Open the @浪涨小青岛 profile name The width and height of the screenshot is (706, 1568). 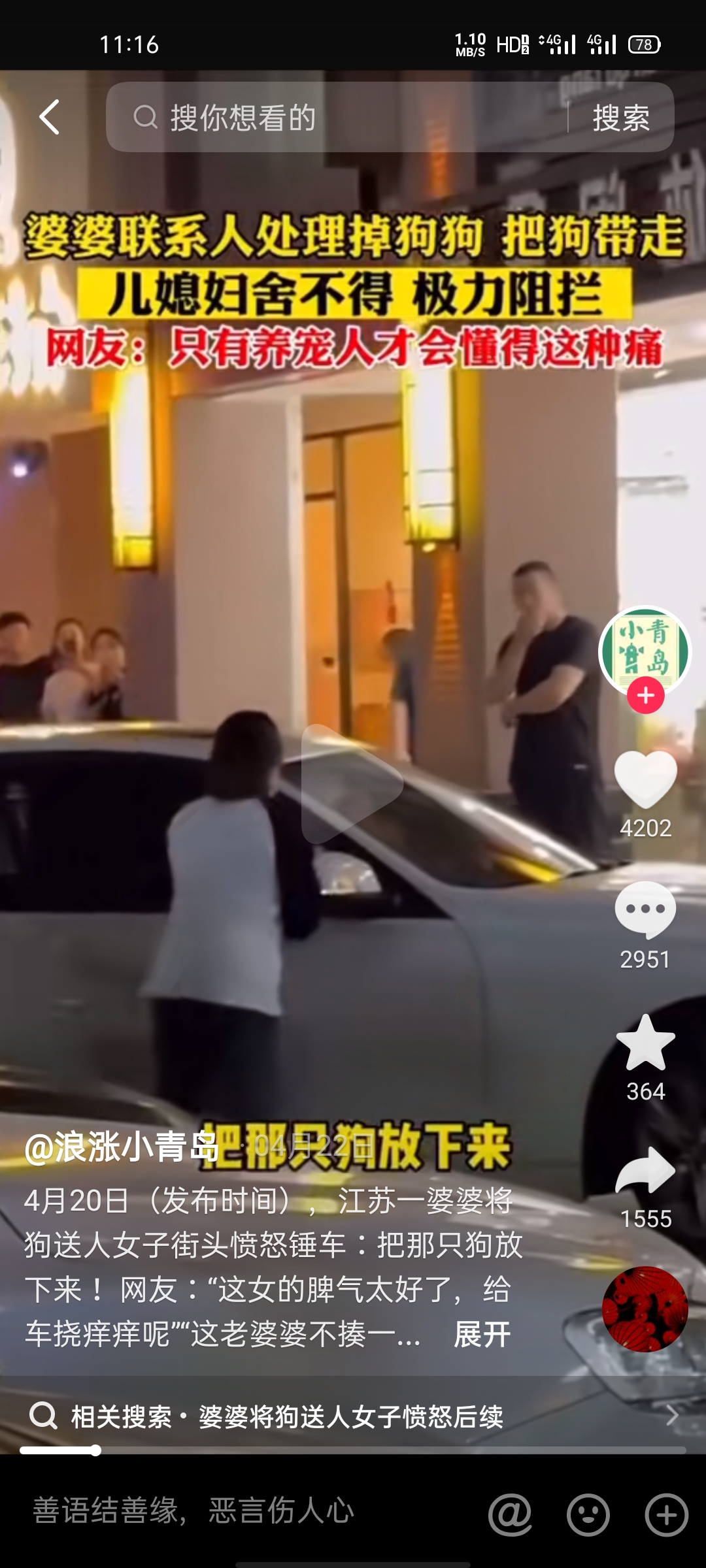click(x=121, y=1147)
